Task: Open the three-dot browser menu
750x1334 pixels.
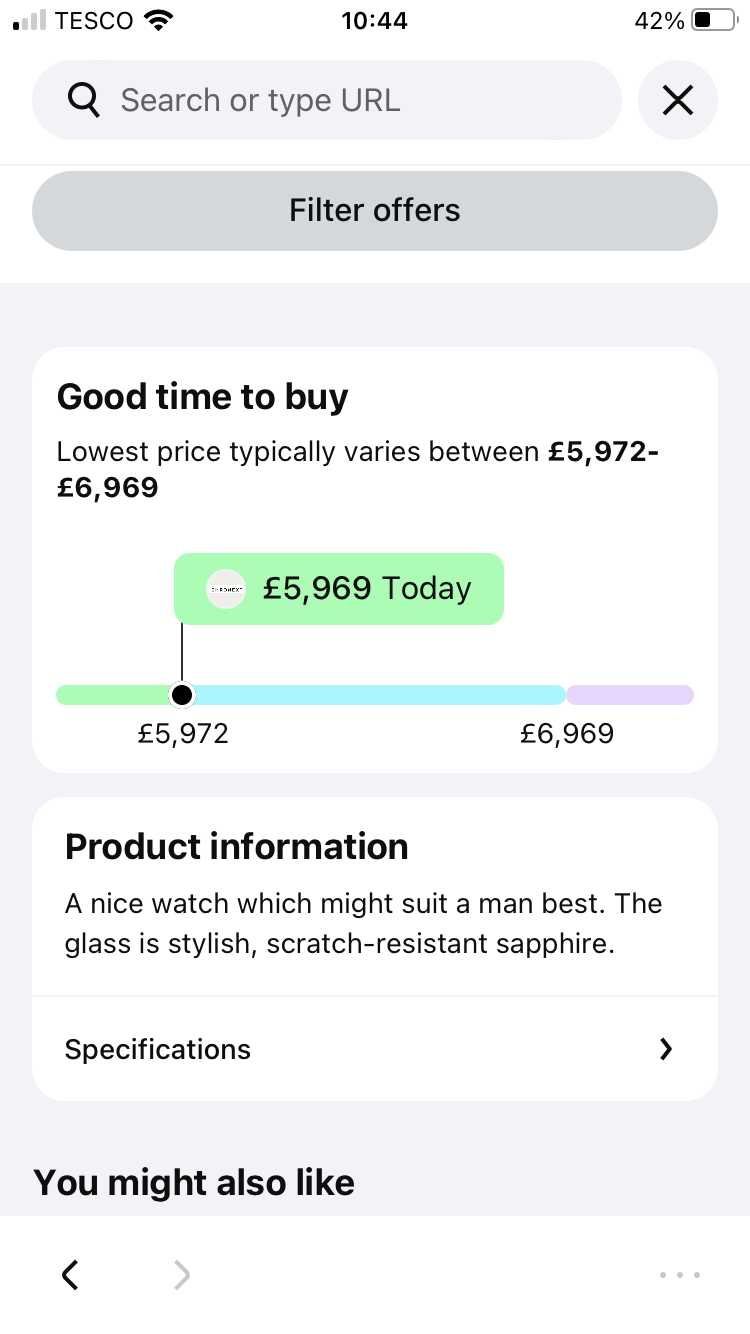Action: point(680,1275)
